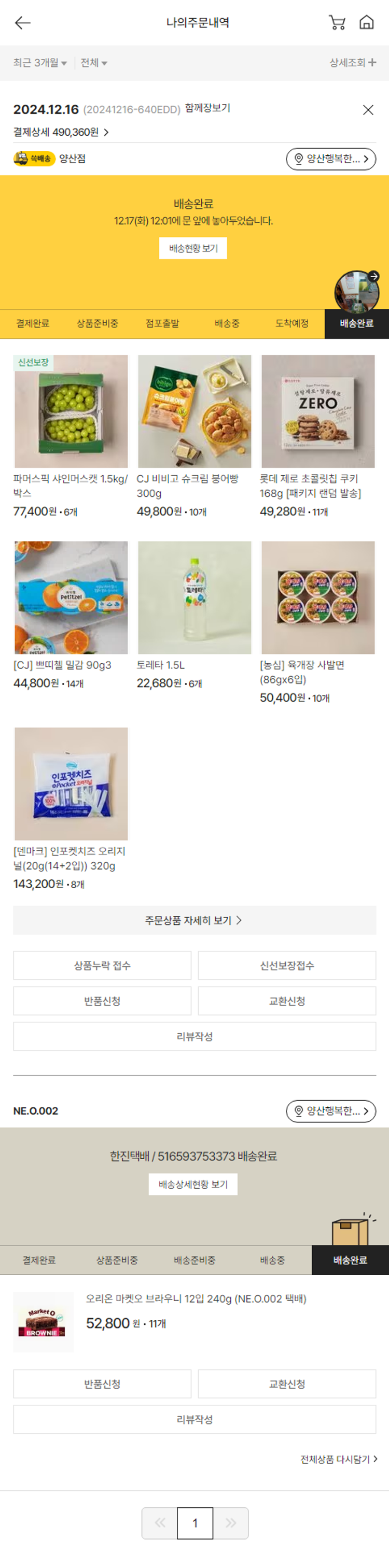Request 교환신청 for 오리온 마켓오 브라우니
This screenshot has width=389, height=1568.
pyautogui.click(x=287, y=1384)
